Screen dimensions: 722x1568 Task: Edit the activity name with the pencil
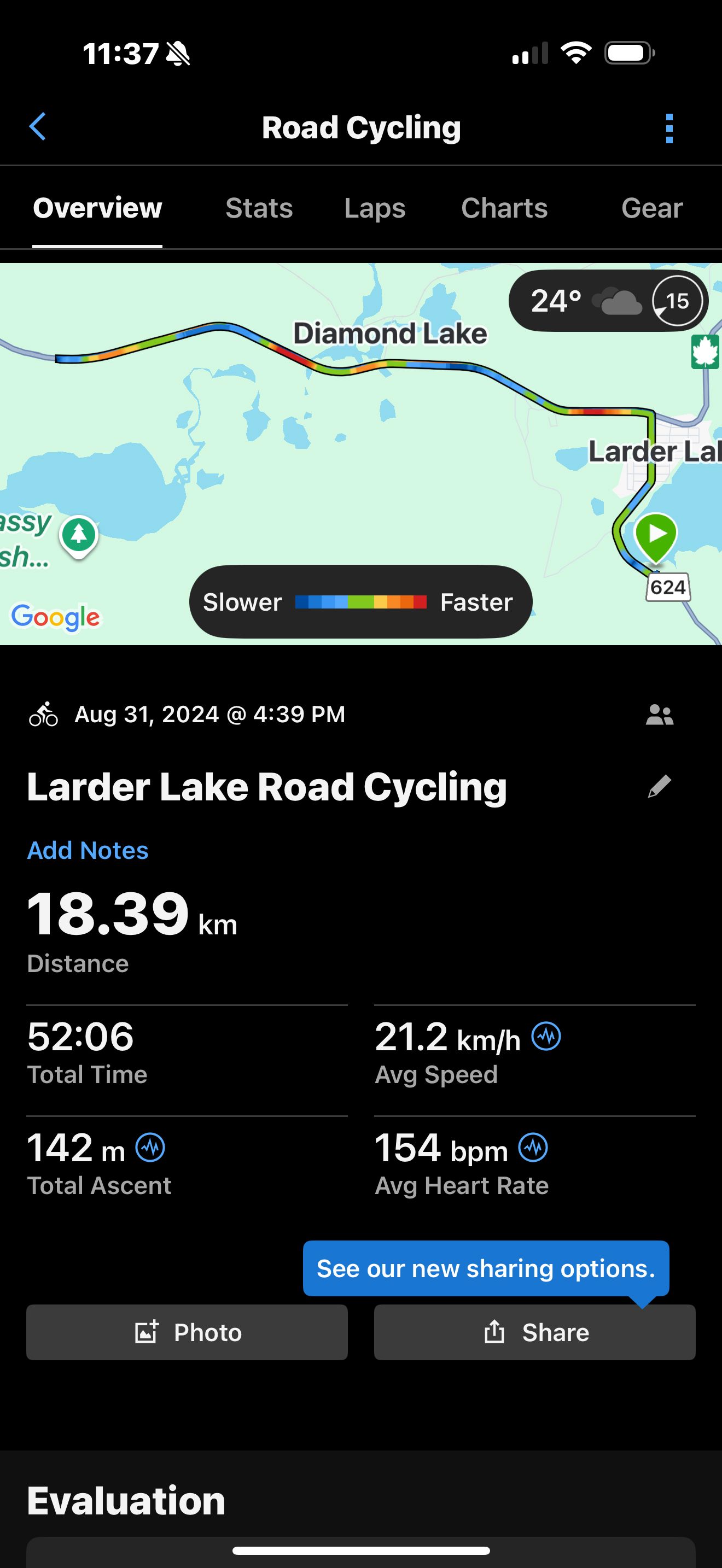659,786
